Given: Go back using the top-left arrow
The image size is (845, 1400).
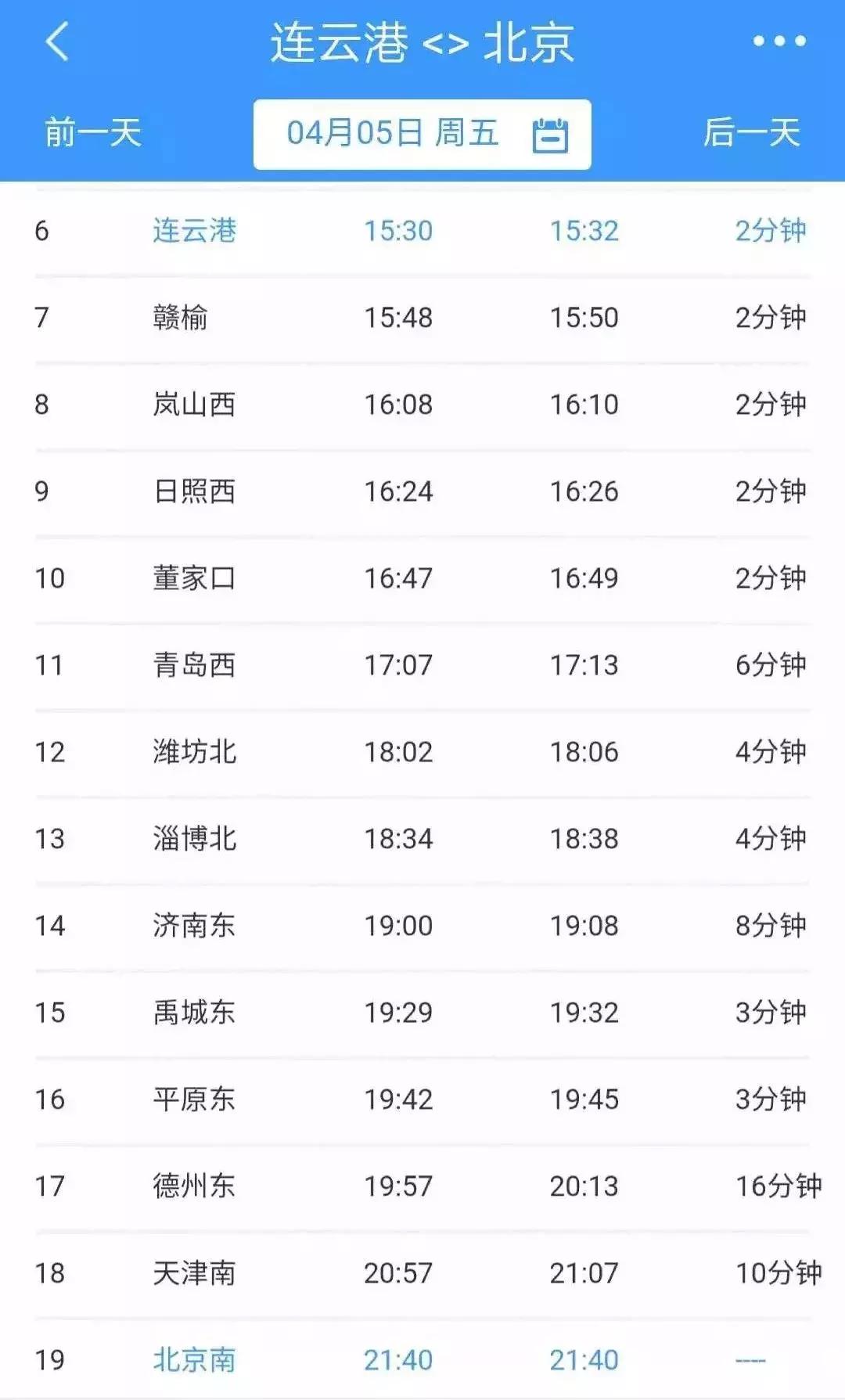Looking at the screenshot, I should click(x=57, y=41).
